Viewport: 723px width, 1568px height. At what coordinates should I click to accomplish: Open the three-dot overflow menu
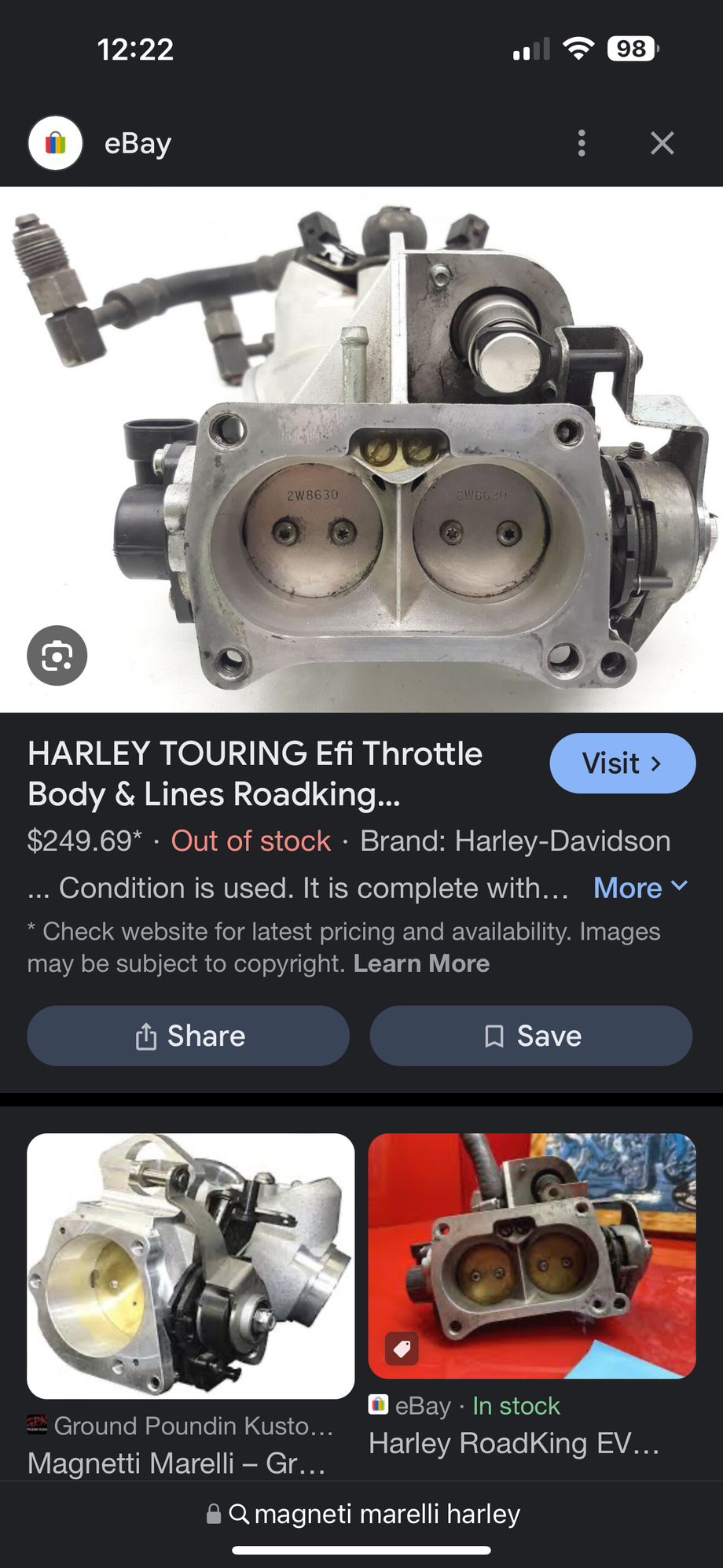tap(582, 143)
